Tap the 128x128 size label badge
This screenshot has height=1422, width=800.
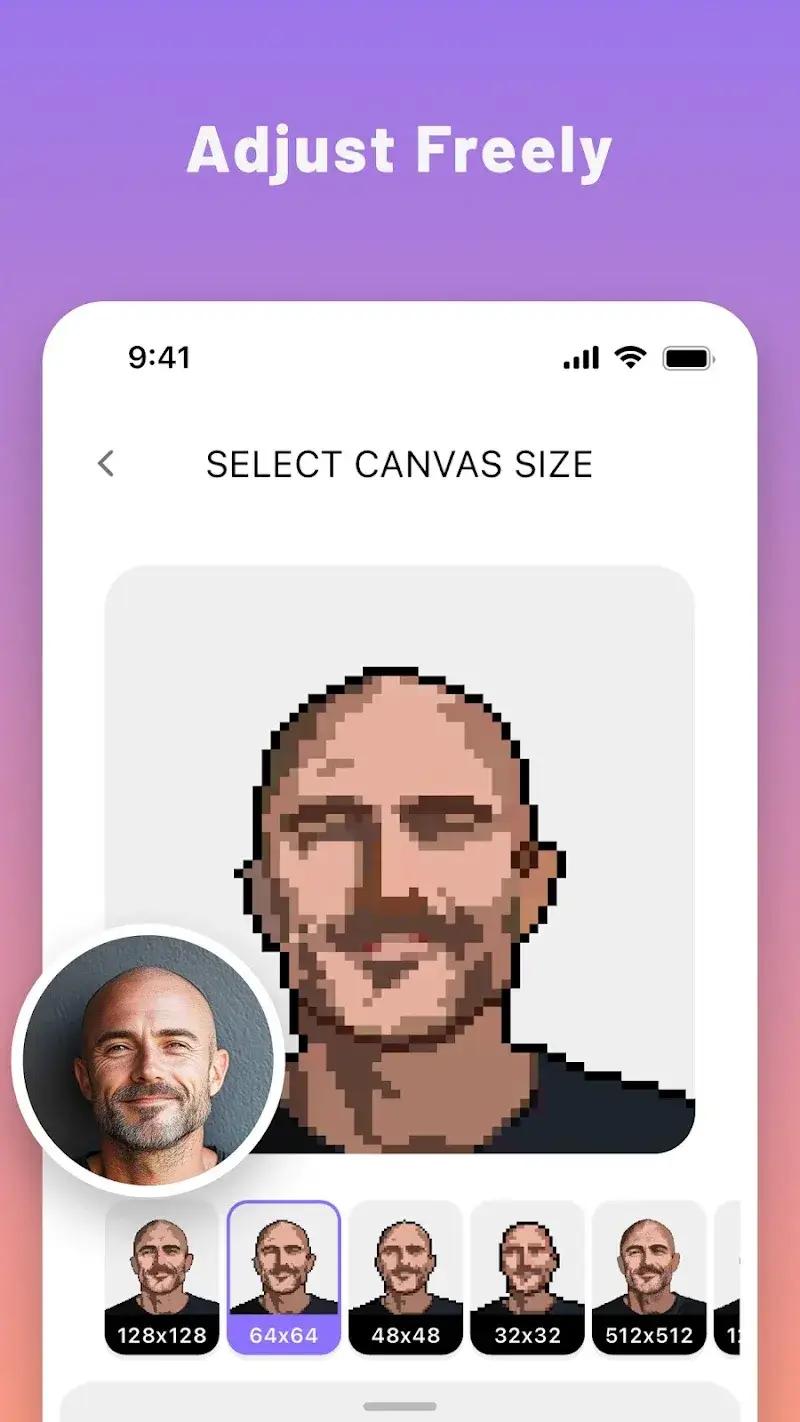163,1334
